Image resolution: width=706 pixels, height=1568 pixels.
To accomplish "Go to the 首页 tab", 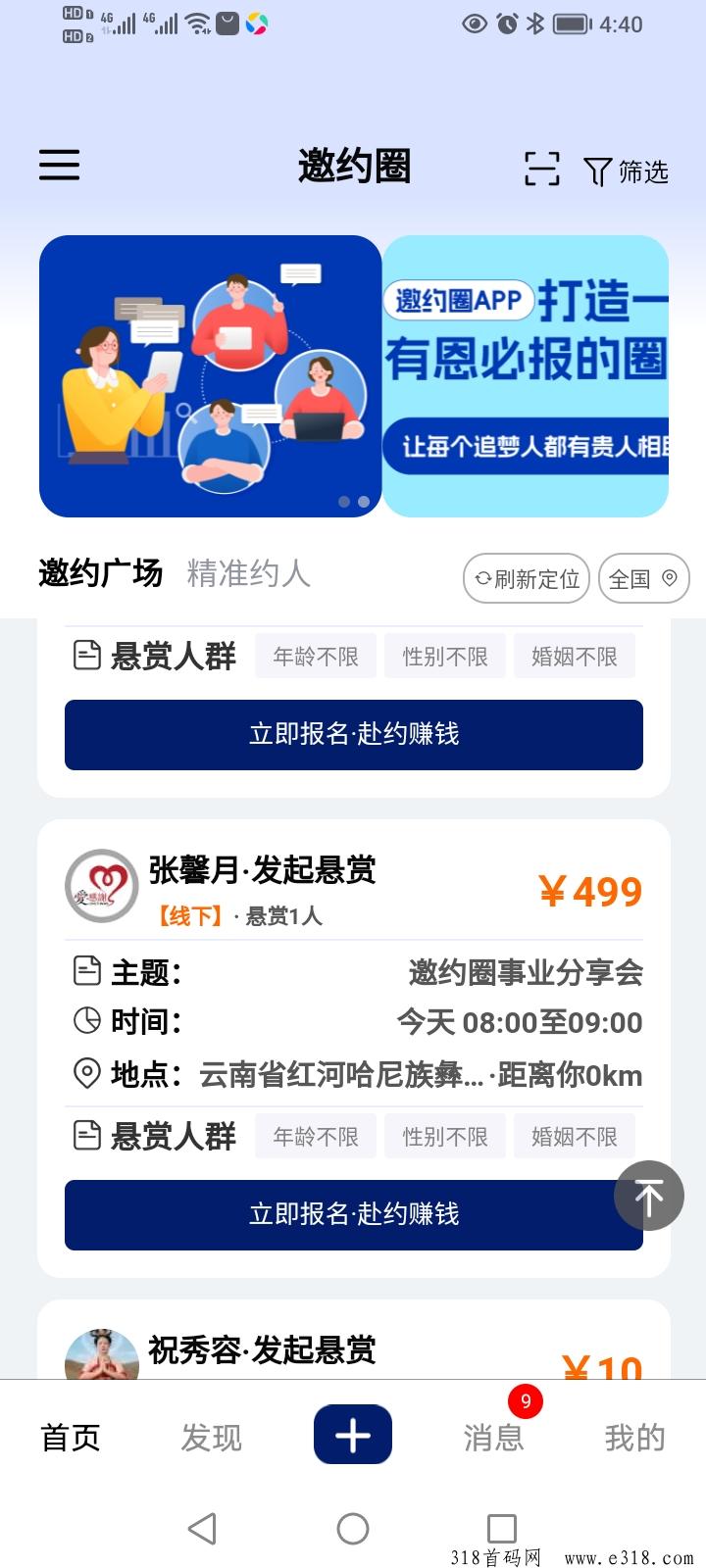I will pos(71,1437).
